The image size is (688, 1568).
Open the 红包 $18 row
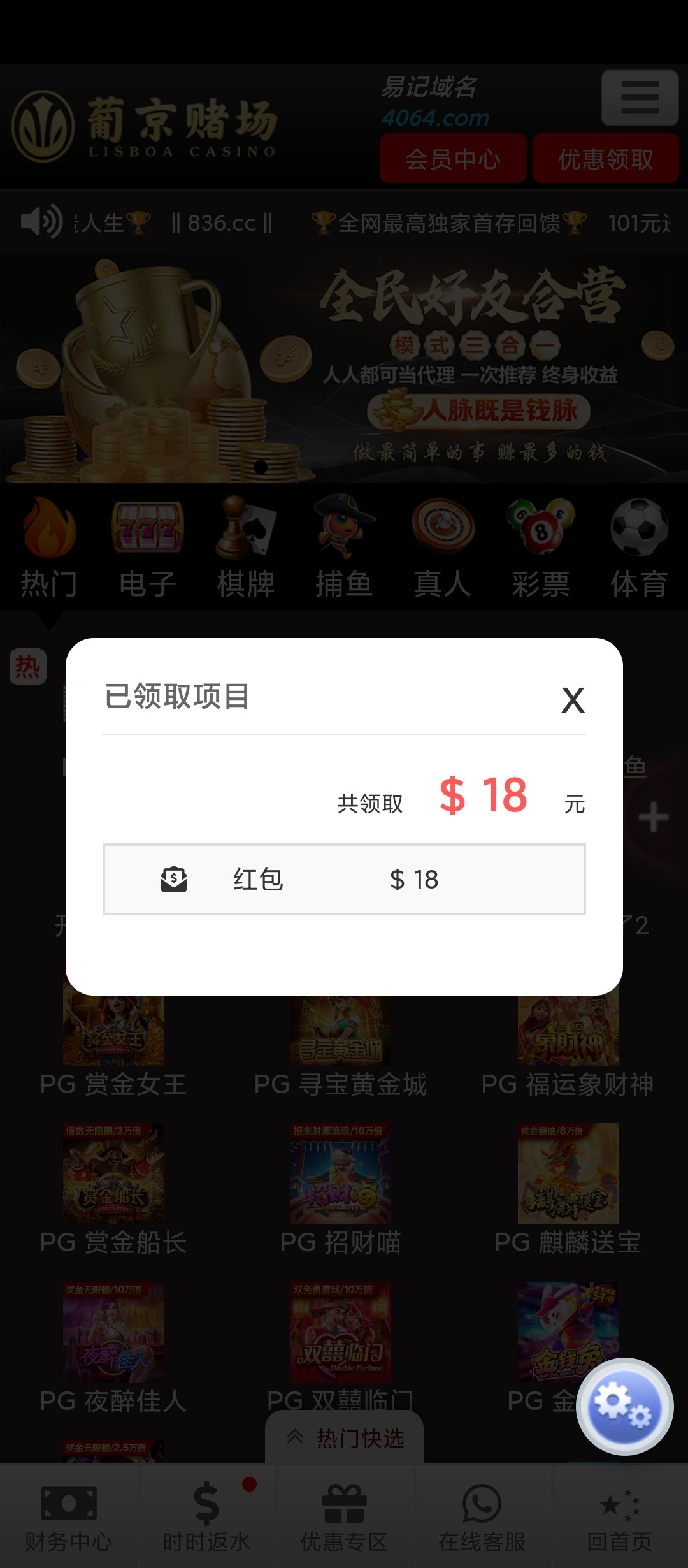[344, 879]
